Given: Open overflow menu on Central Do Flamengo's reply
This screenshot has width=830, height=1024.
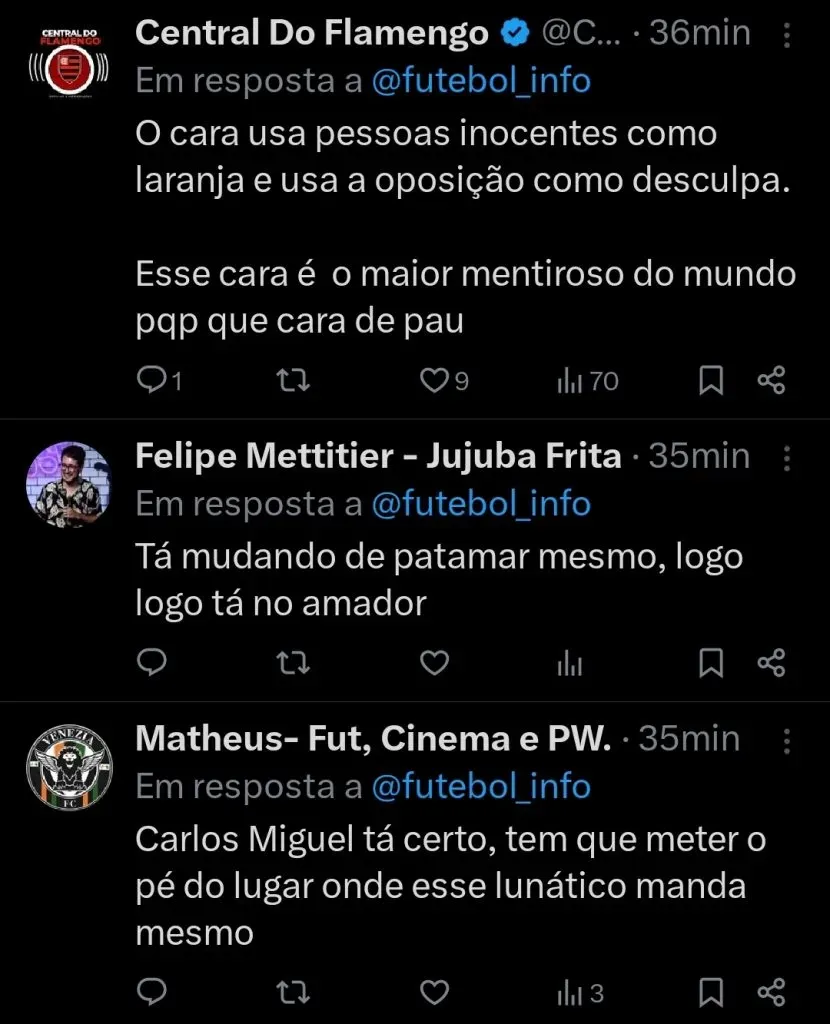Looking at the screenshot, I should point(787,38).
